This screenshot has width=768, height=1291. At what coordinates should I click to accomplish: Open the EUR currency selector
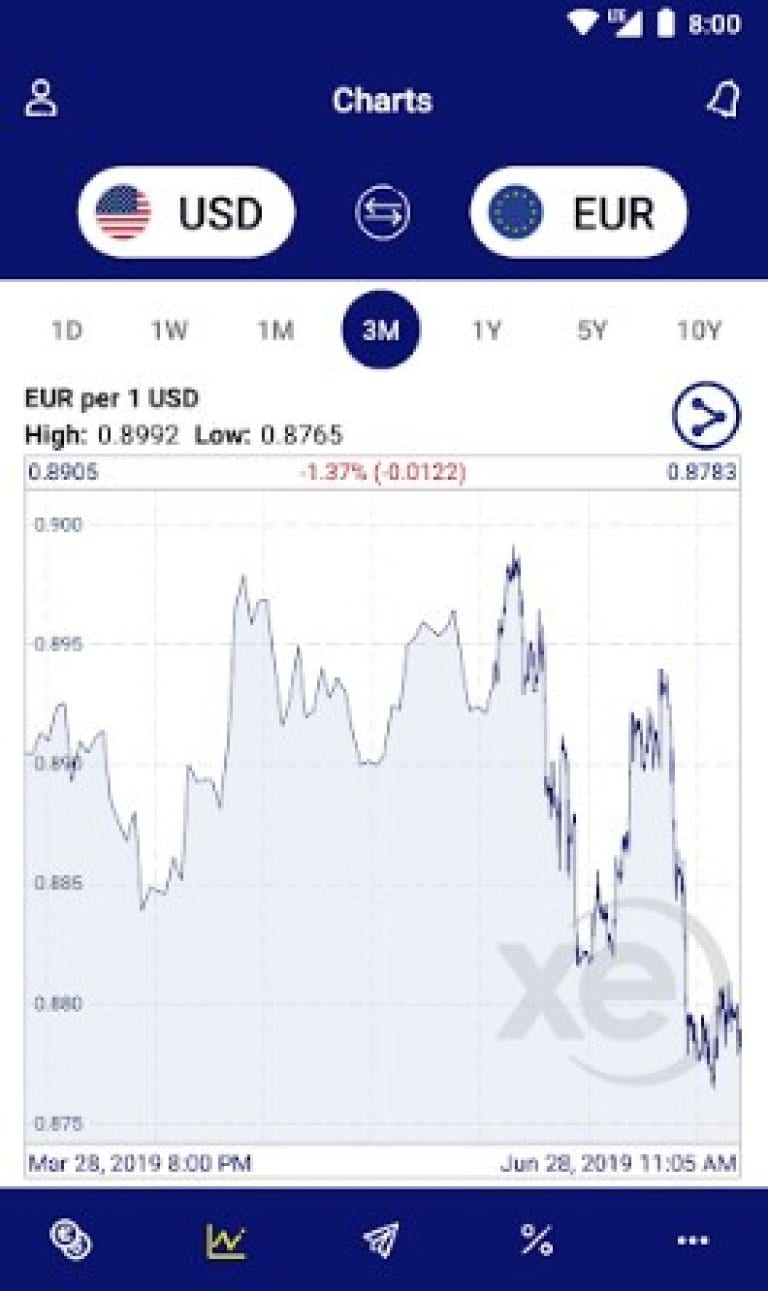coord(578,212)
